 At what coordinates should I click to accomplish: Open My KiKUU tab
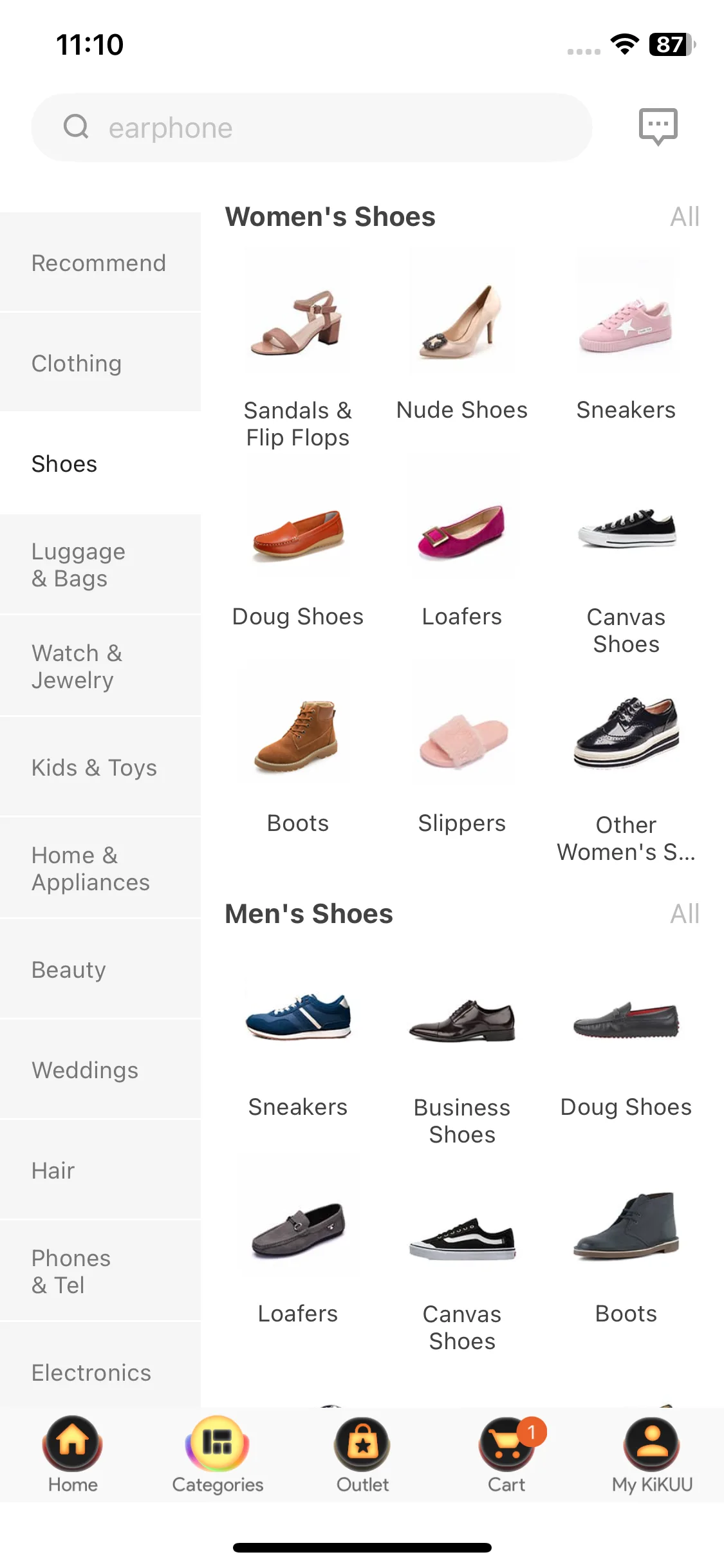[x=652, y=1455]
